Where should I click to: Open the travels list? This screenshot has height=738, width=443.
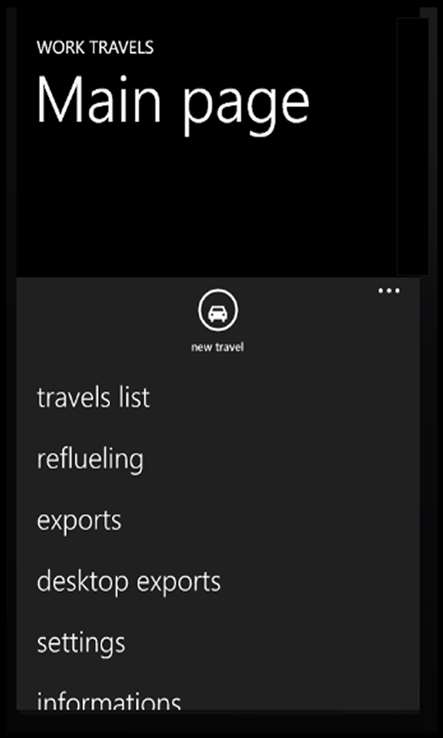pos(93,398)
